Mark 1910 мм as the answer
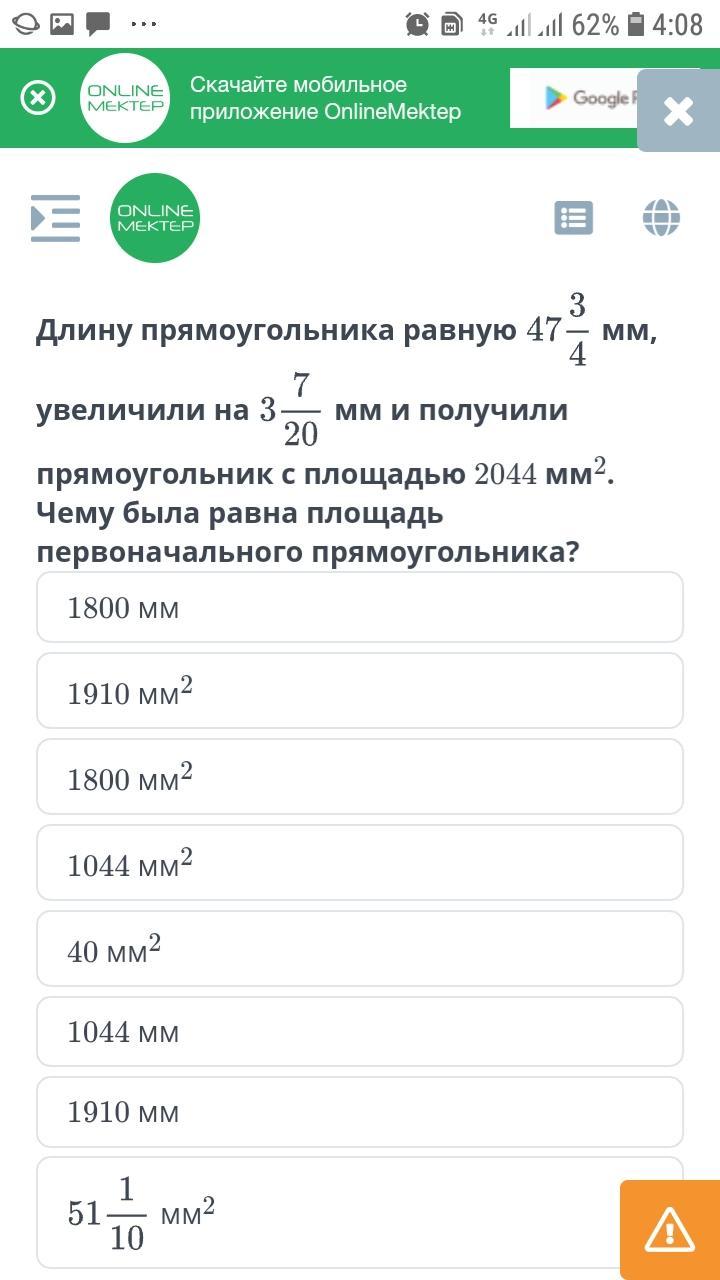Image resolution: width=720 pixels, height=1280 pixels. point(360,1112)
